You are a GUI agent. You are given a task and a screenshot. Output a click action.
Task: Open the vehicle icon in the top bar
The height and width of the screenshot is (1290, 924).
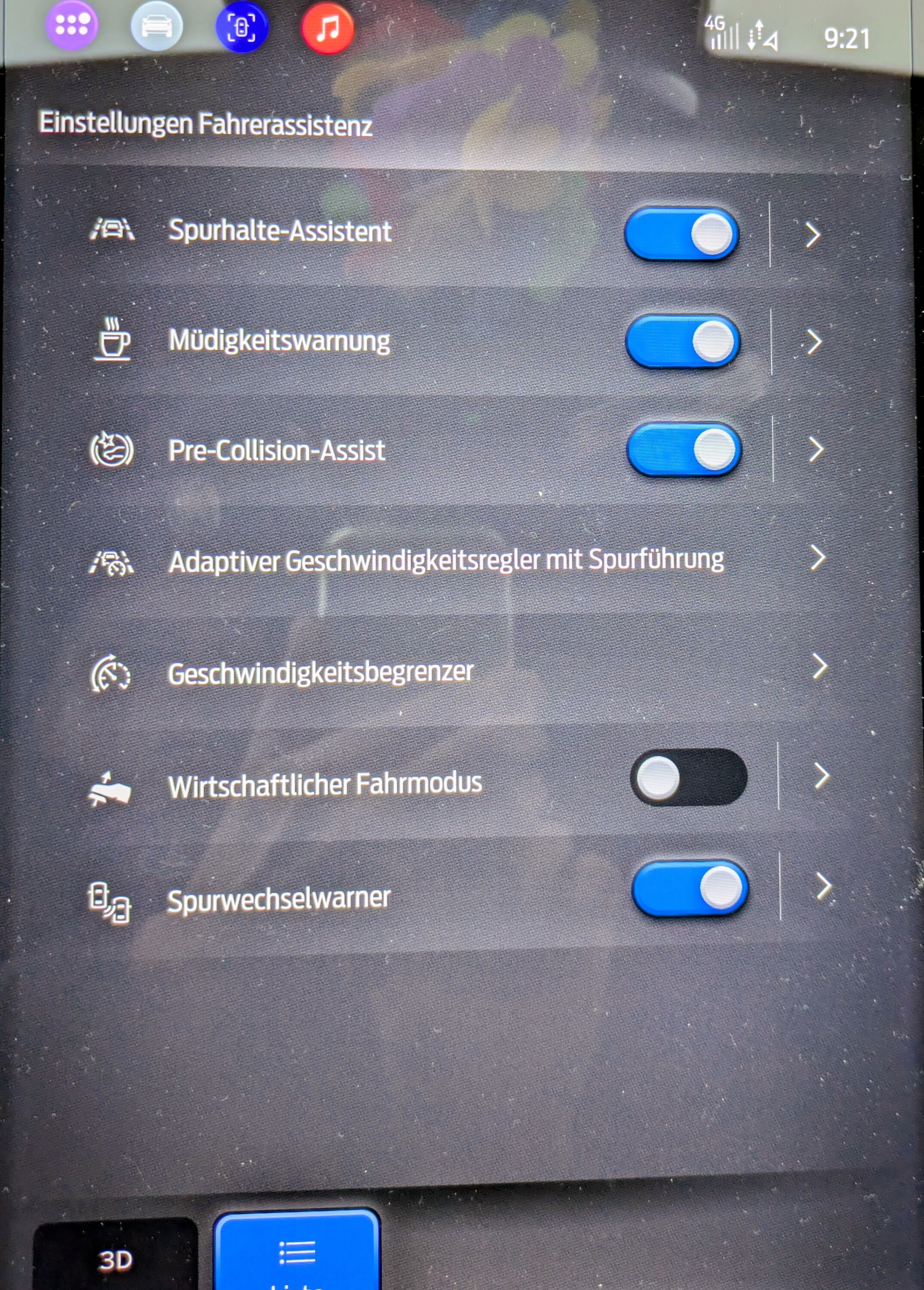[157, 26]
